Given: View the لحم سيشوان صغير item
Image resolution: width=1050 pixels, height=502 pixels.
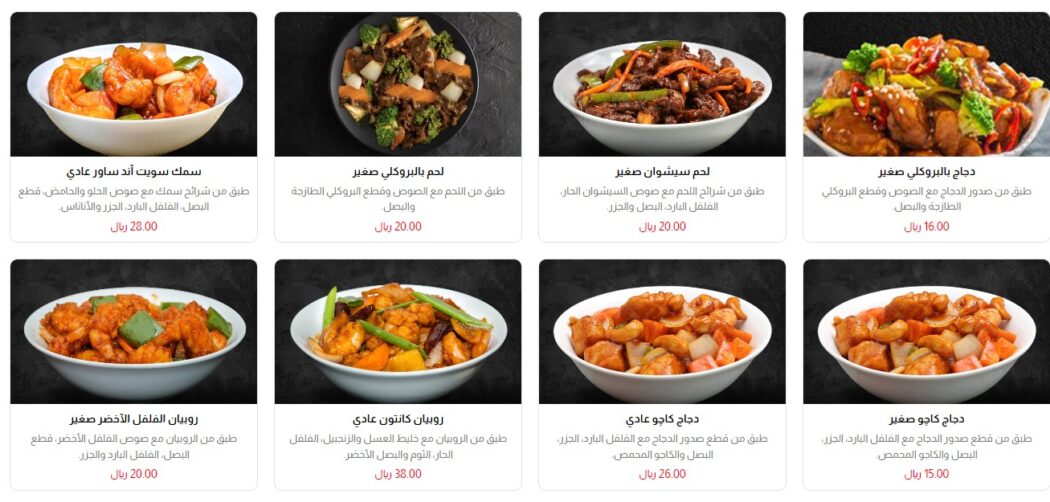Looking at the screenshot, I should click(x=662, y=172).
